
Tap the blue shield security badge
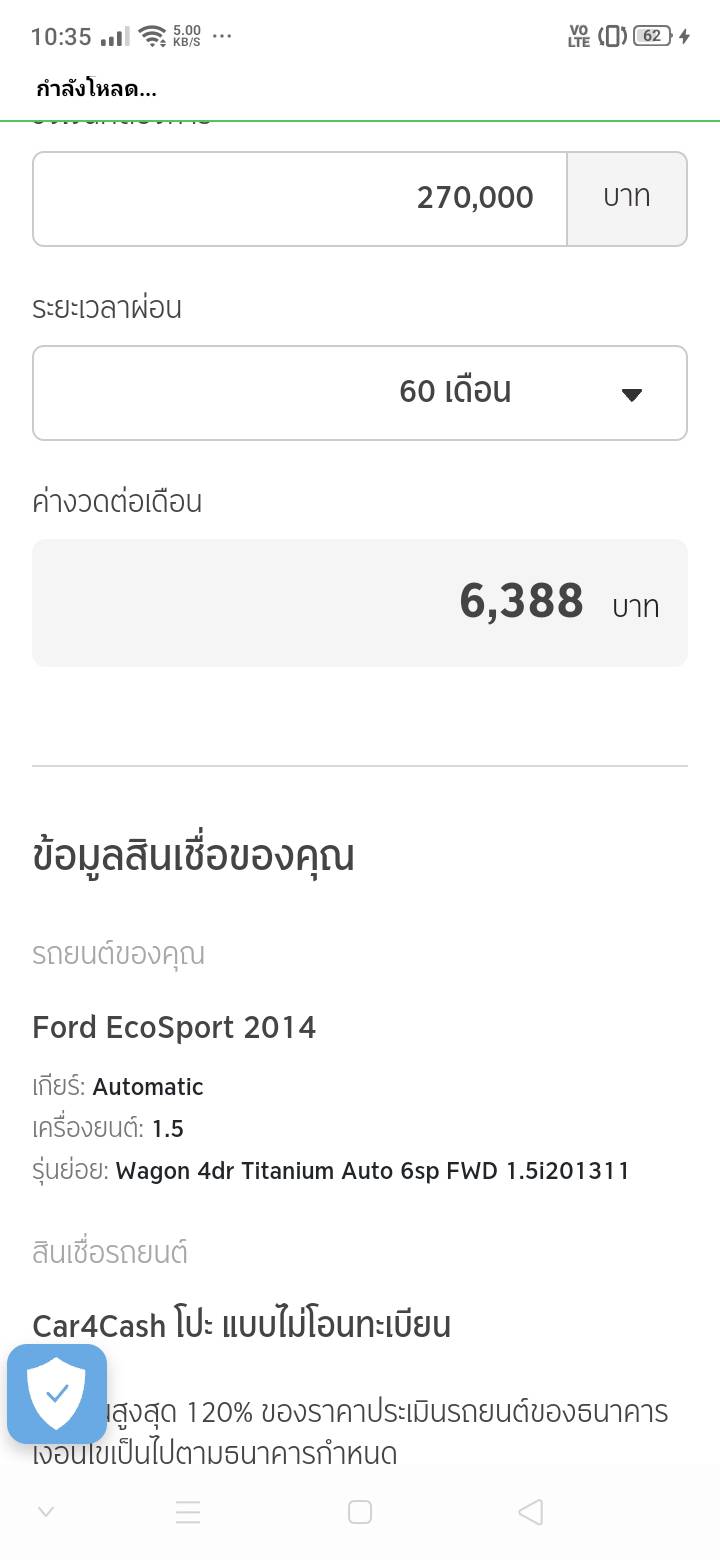[x=57, y=1393]
